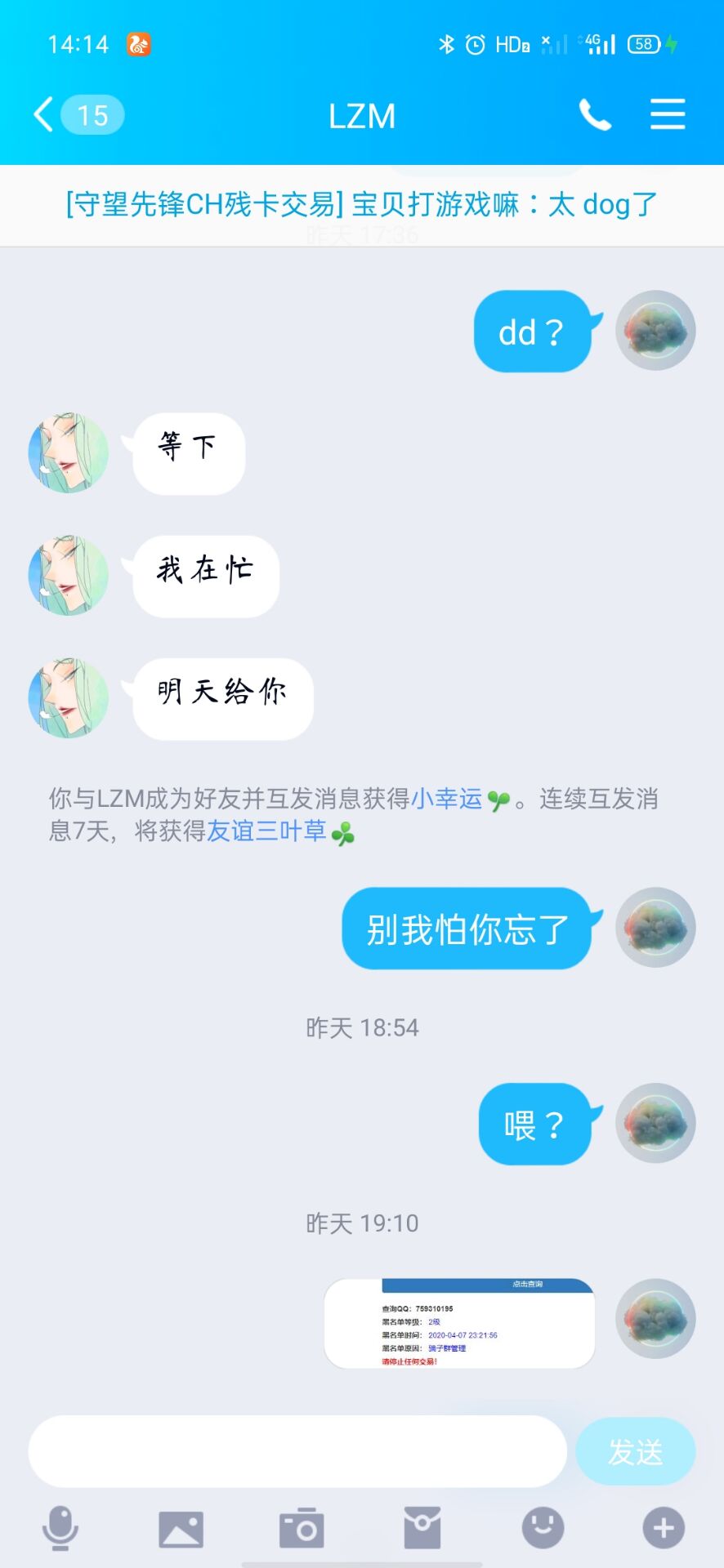
Task: Record a voice message with microphone
Action: click(60, 1528)
